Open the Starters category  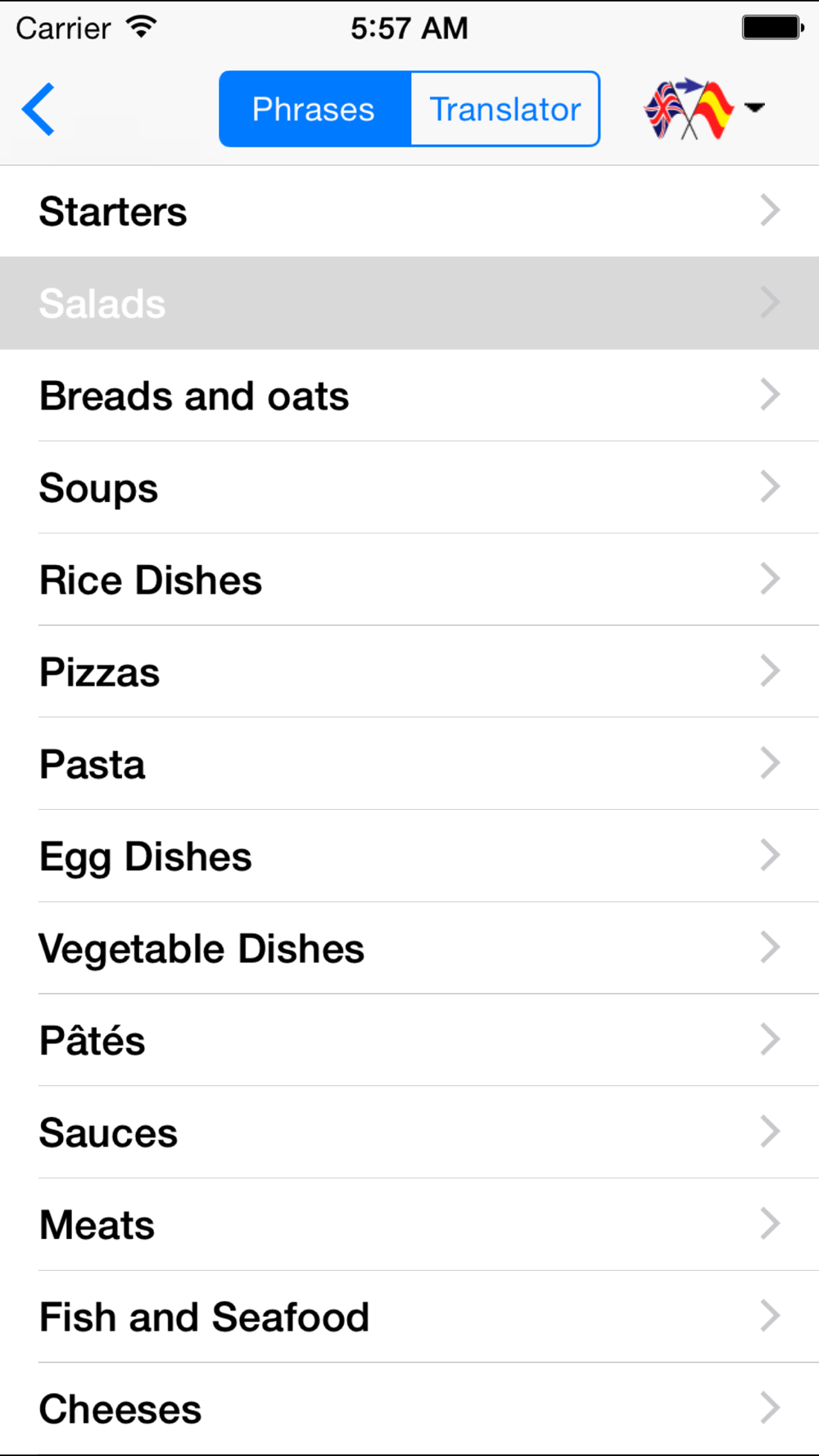(x=409, y=211)
